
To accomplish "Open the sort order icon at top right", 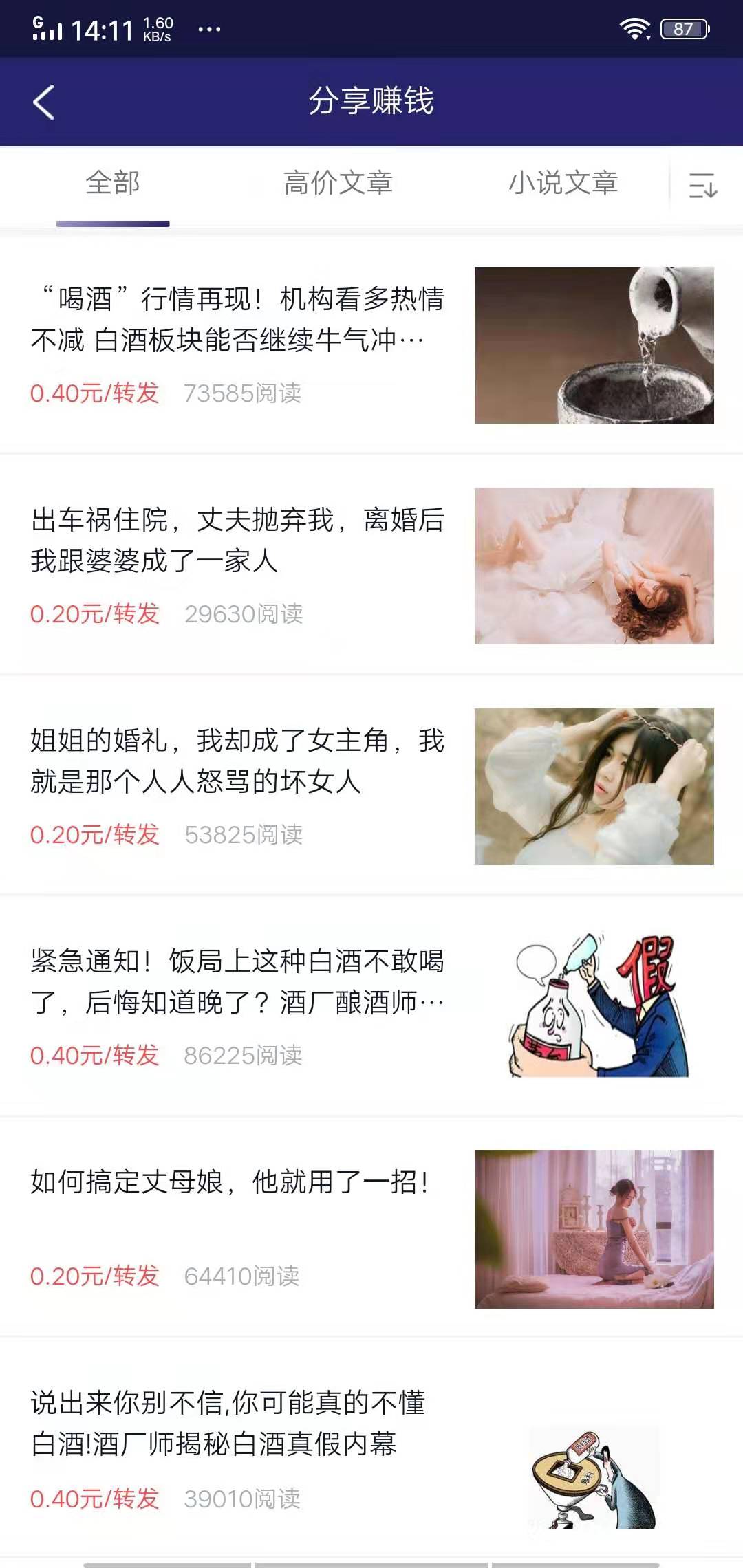I will 704,184.
